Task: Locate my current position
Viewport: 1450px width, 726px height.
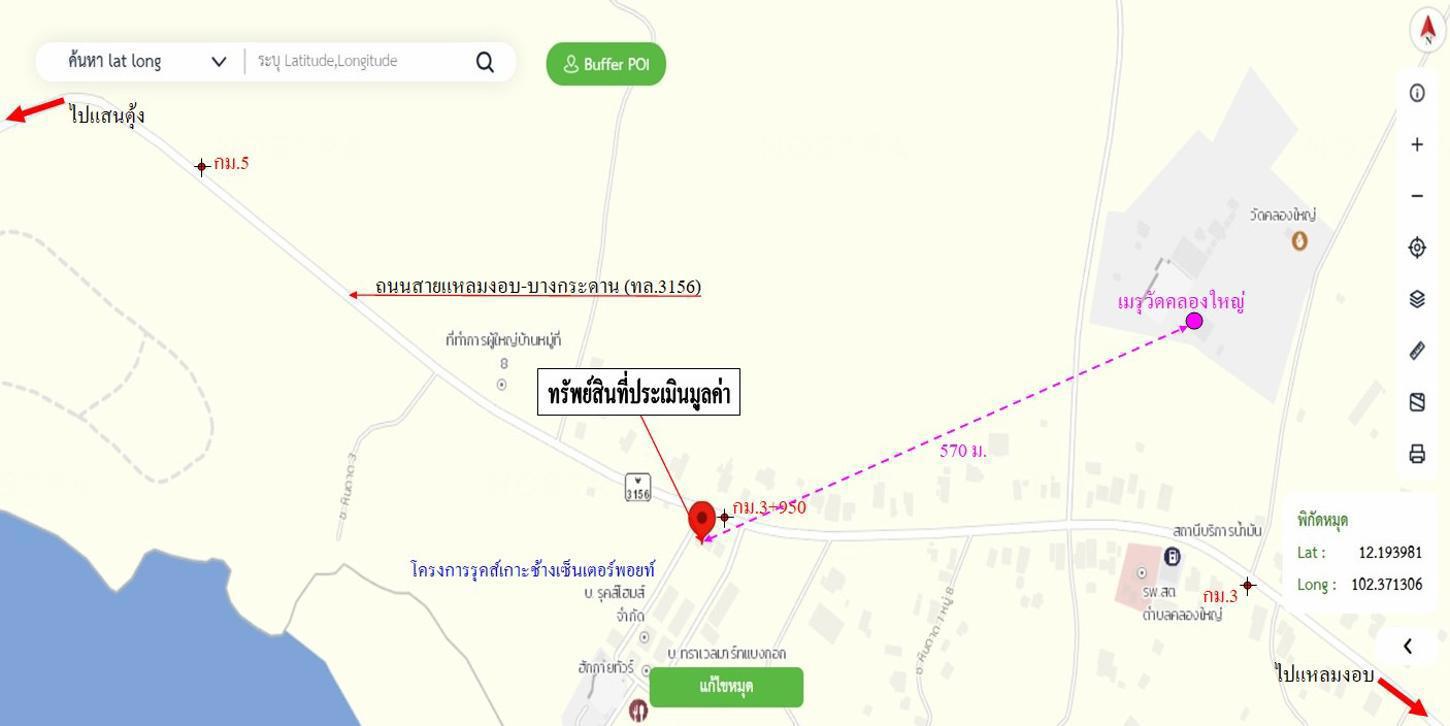Action: [1417, 247]
